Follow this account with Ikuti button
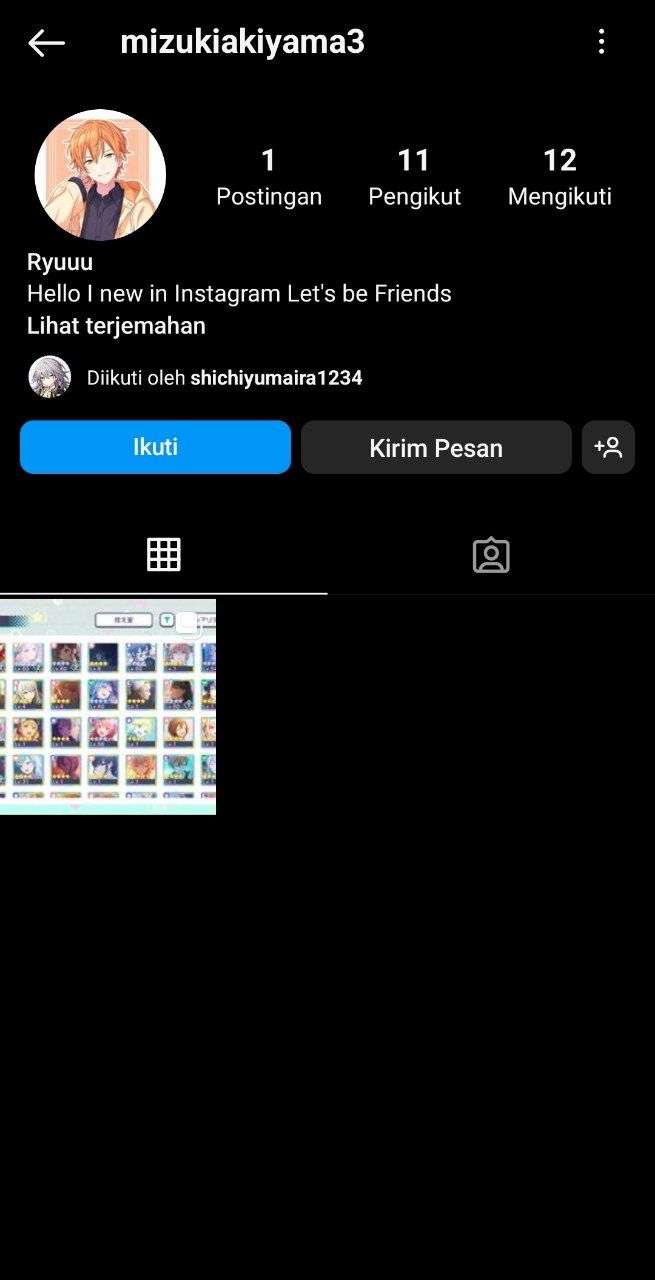The height and width of the screenshot is (1280, 655). point(155,447)
